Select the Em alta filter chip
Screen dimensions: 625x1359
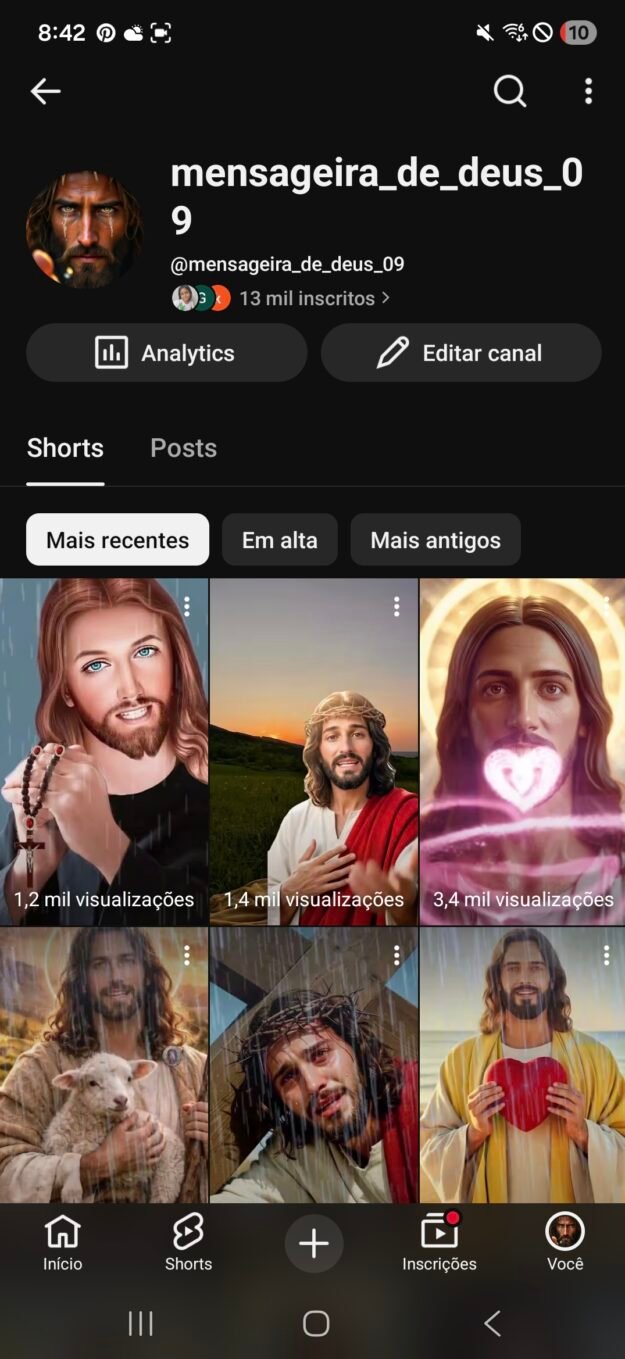280,540
